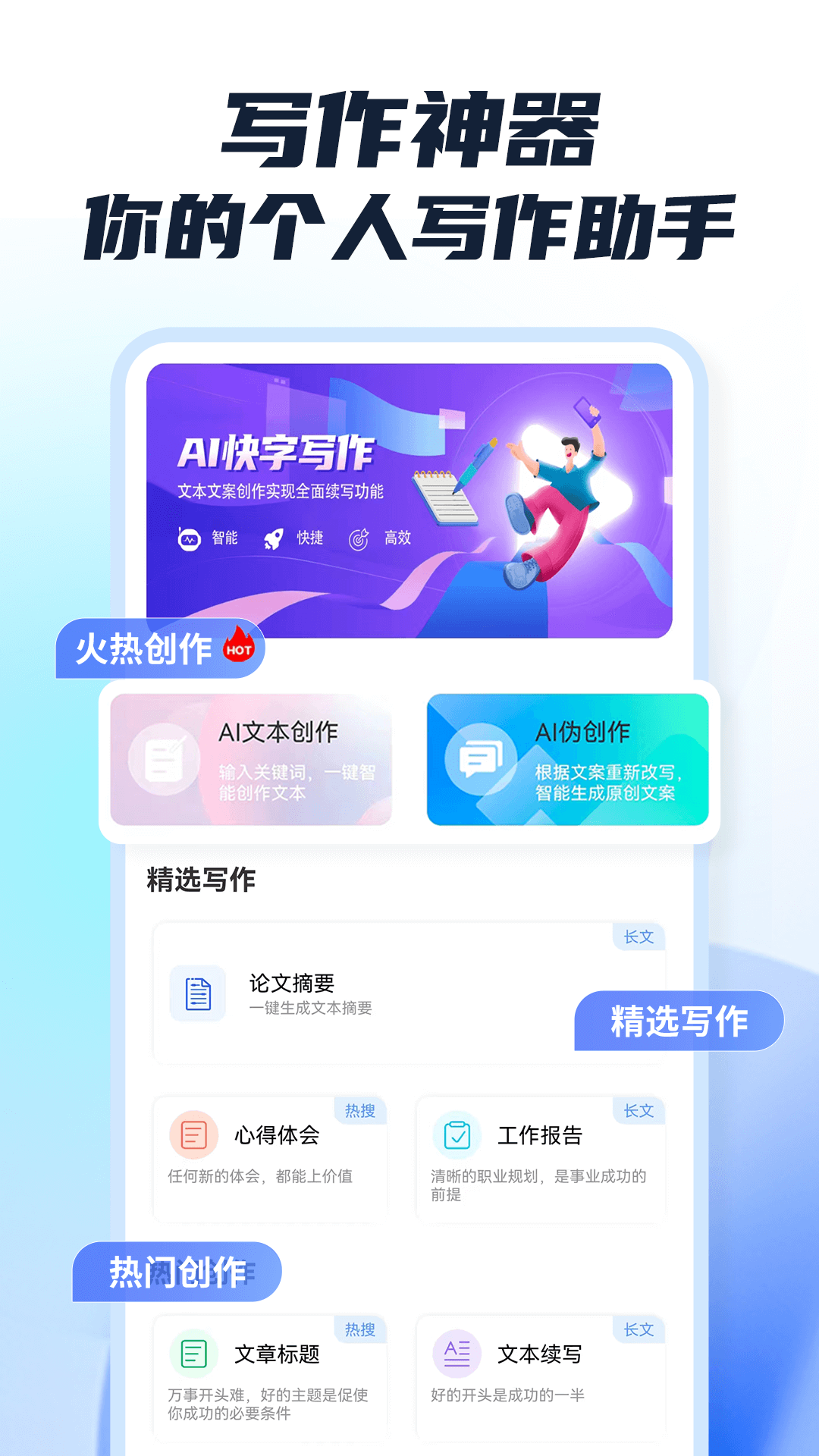Open the AI伪创作 rewriting feature
819x1456 pixels.
coord(569,758)
